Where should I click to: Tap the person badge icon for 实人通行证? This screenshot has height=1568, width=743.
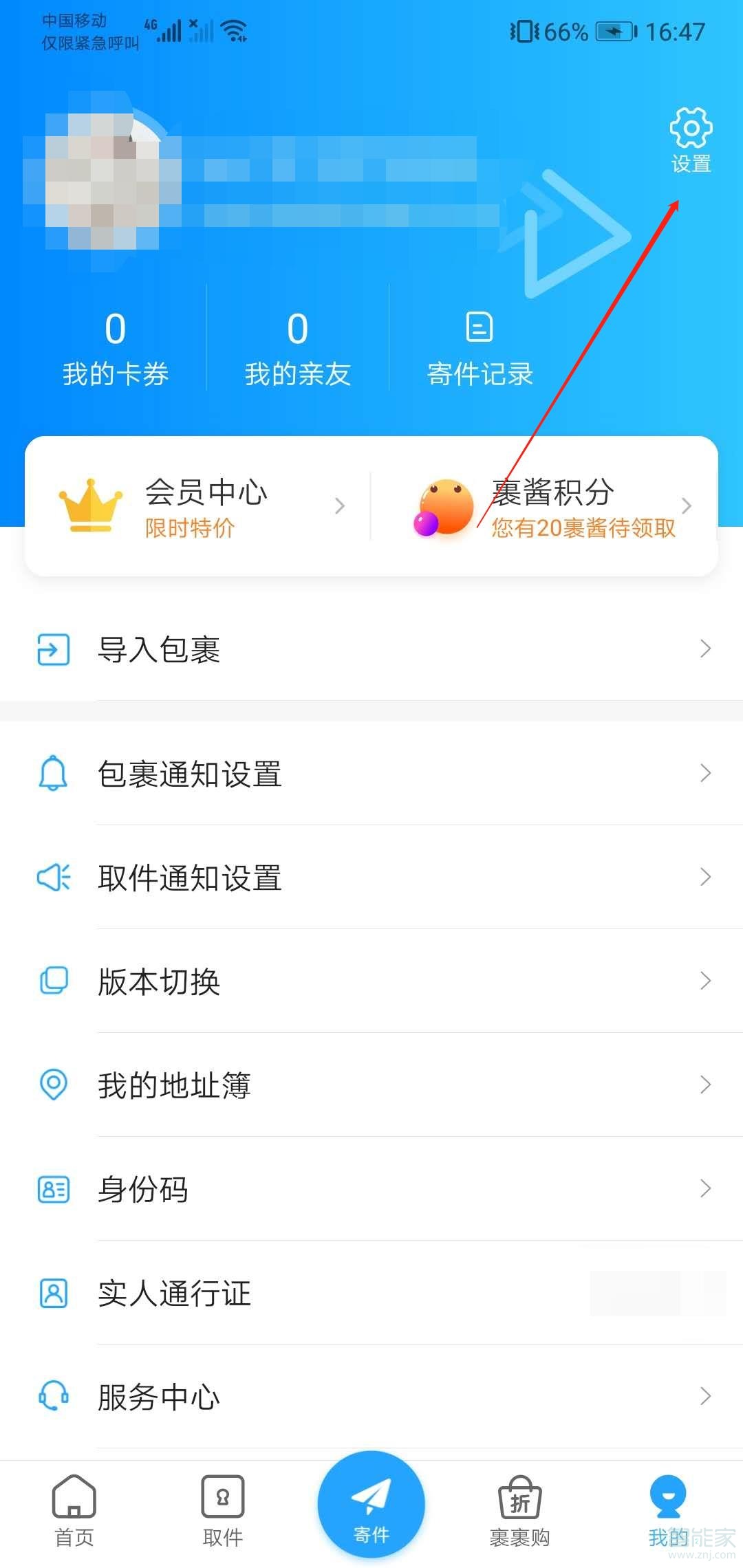[x=54, y=1294]
